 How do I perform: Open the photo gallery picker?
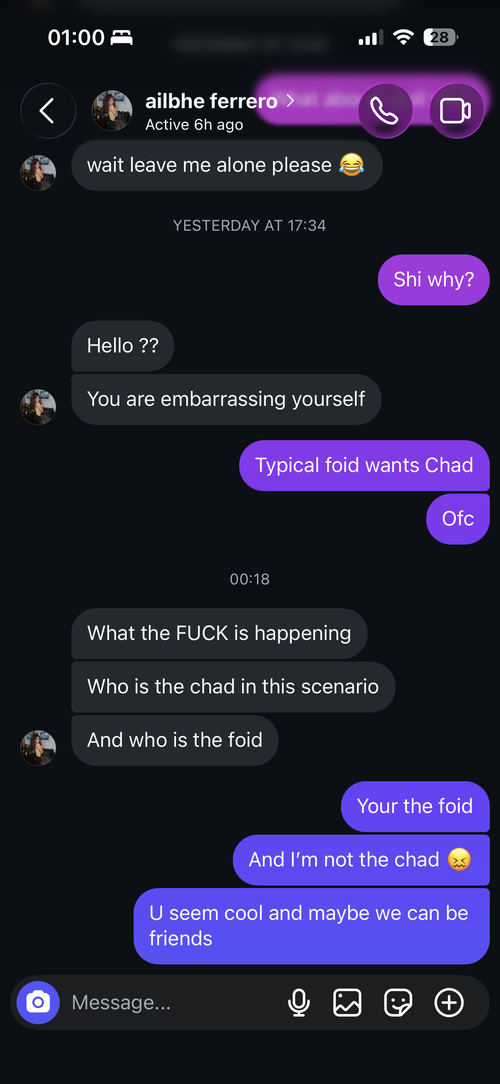coord(347,1002)
